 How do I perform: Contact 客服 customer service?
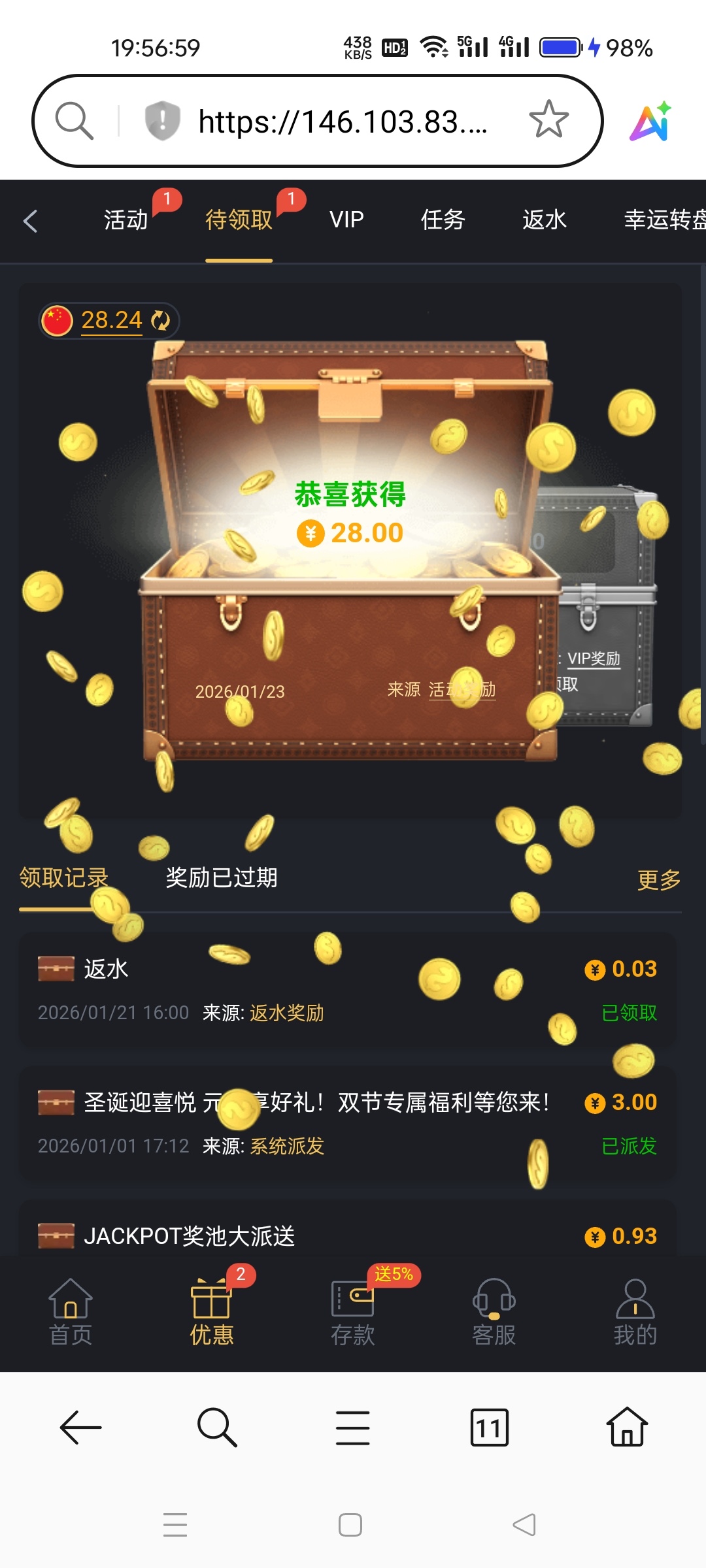pyautogui.click(x=494, y=1313)
